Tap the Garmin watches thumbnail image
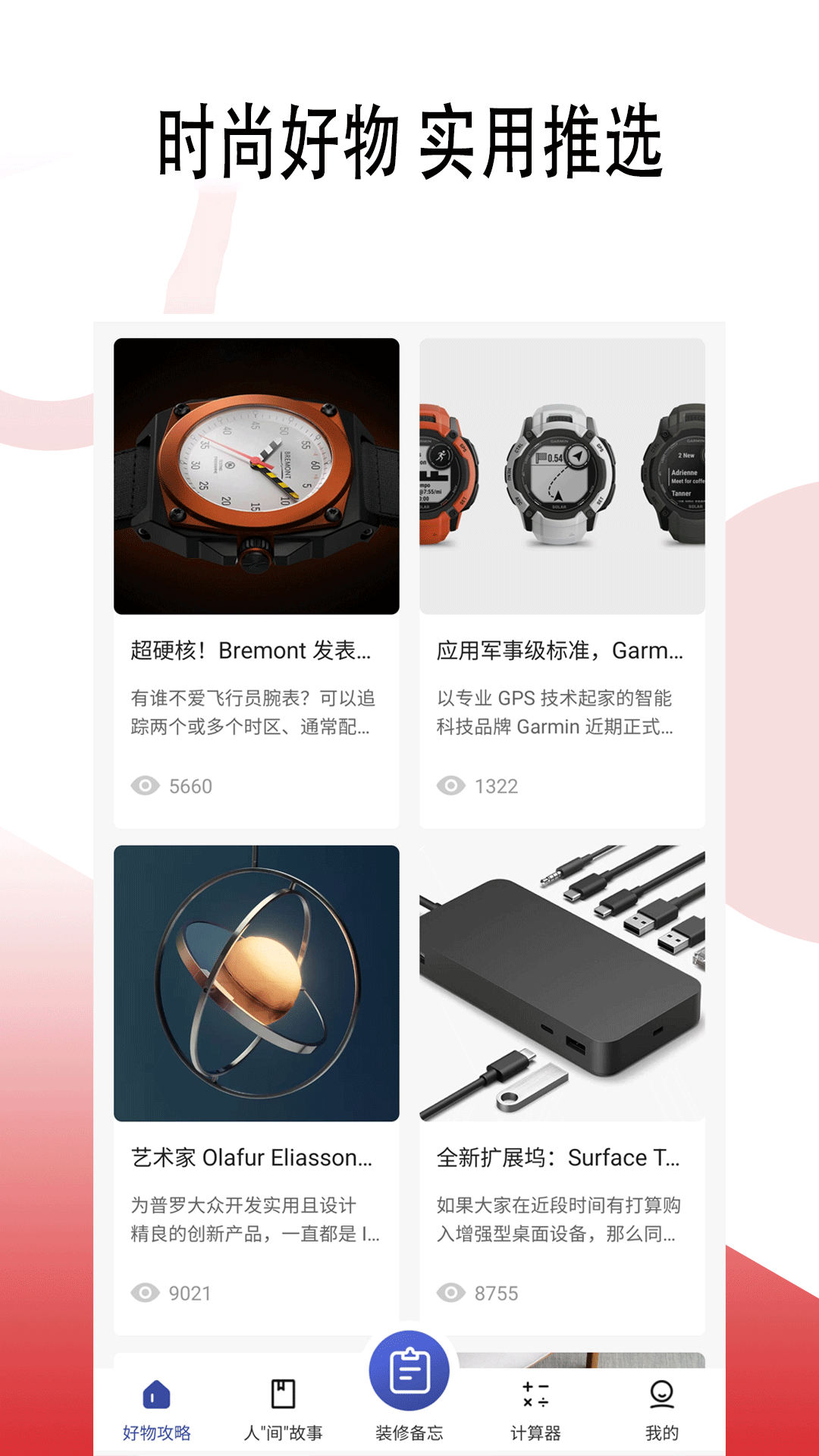The image size is (819, 1456). [562, 478]
